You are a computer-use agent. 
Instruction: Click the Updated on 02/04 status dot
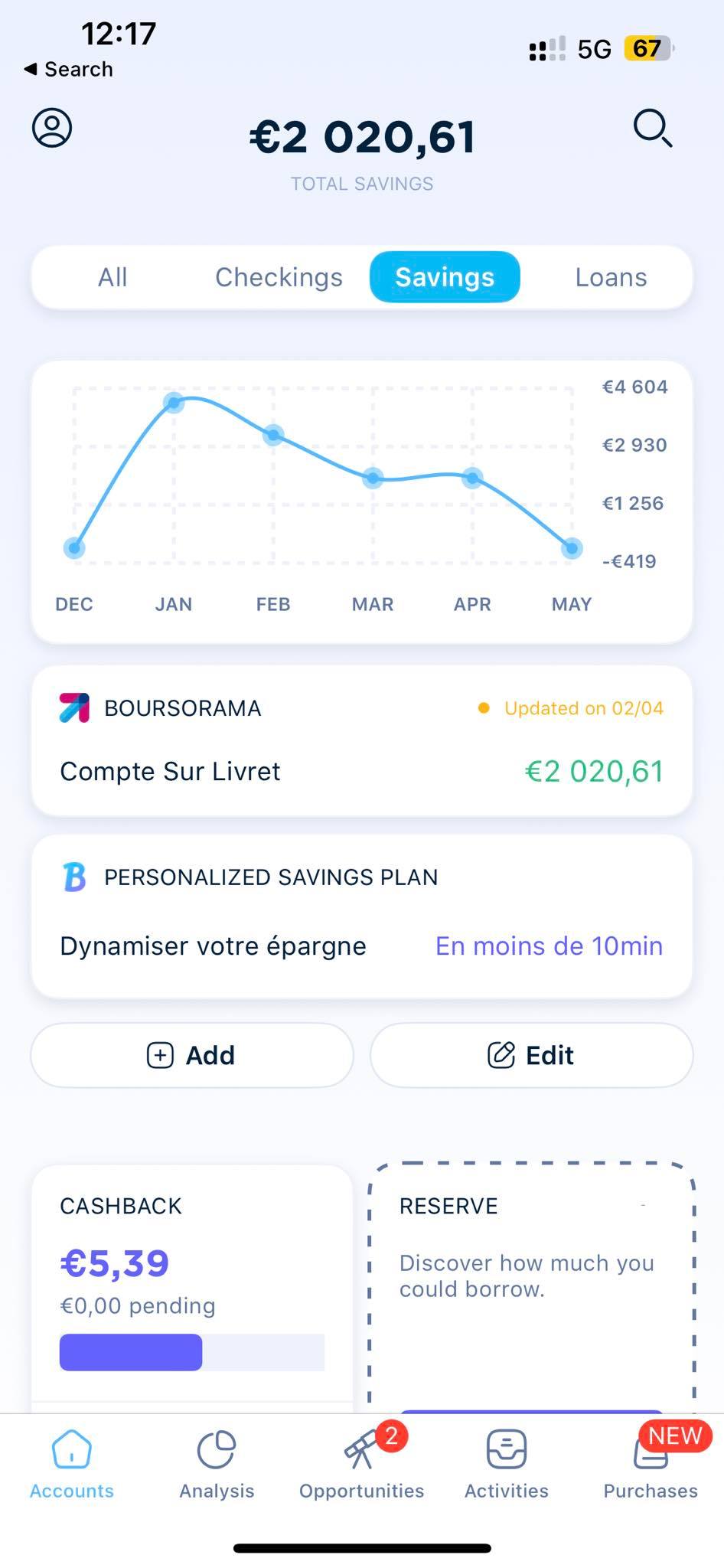pyautogui.click(x=483, y=708)
